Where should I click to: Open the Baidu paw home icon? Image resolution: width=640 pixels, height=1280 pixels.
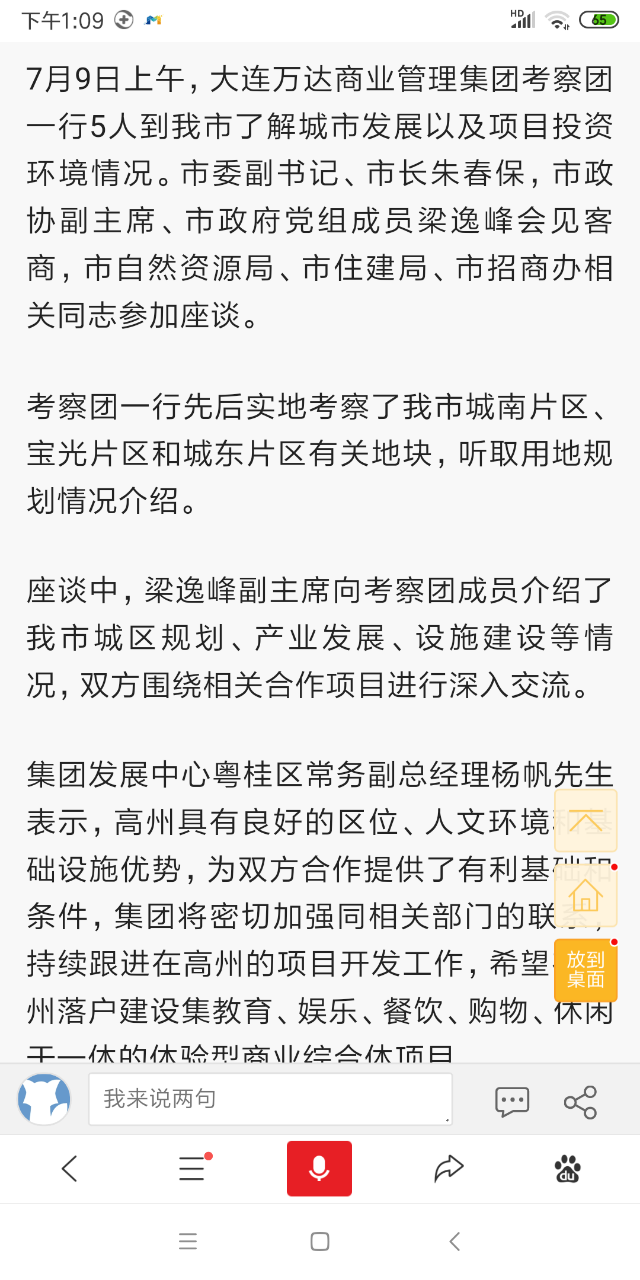(x=568, y=1168)
